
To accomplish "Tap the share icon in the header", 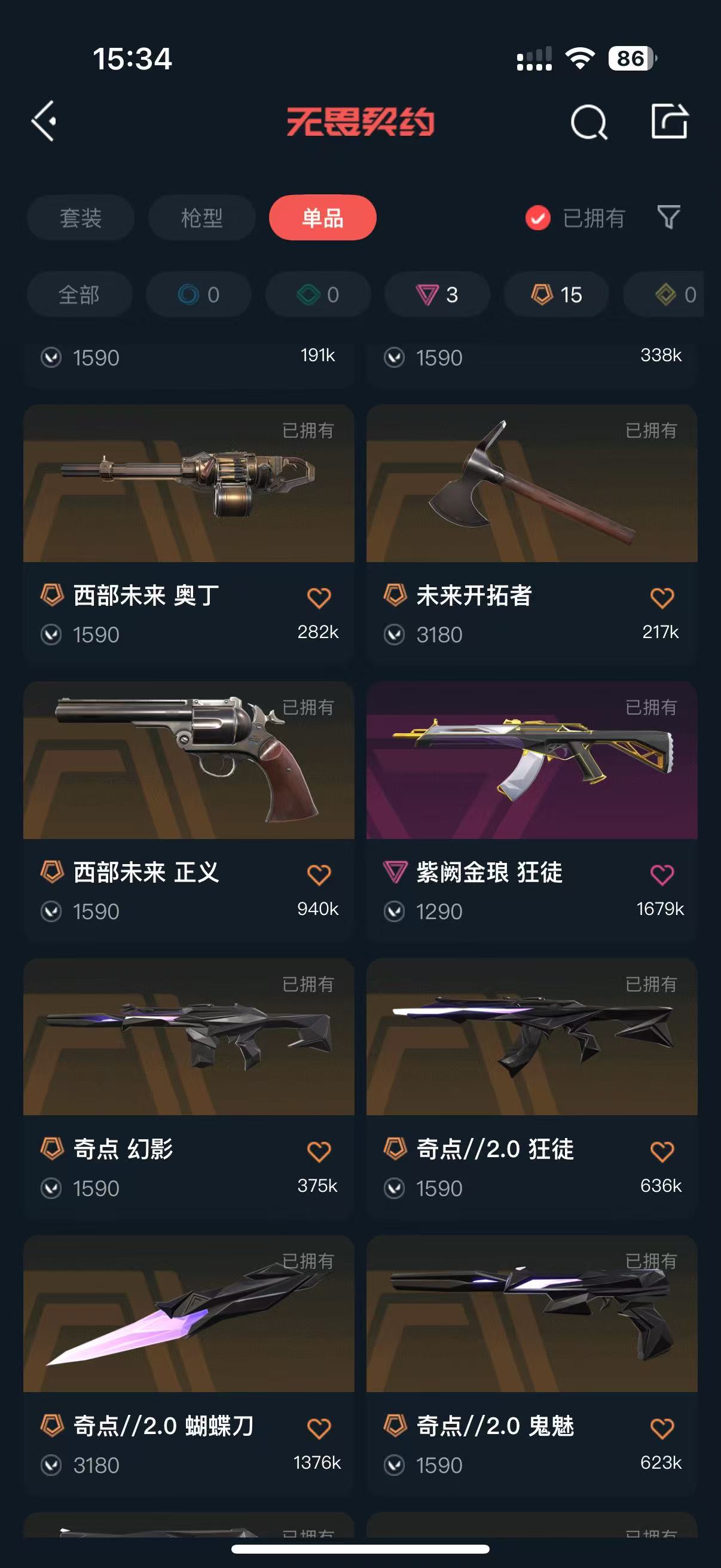I will 670,121.
